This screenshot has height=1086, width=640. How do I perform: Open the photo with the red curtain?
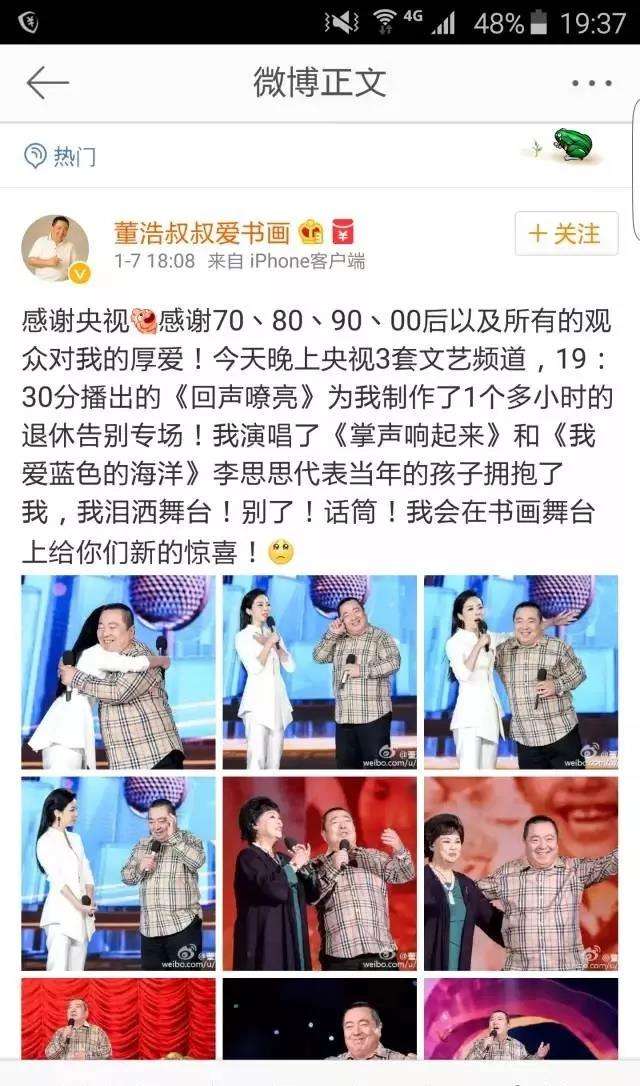pyautogui.click(x=118, y=1018)
